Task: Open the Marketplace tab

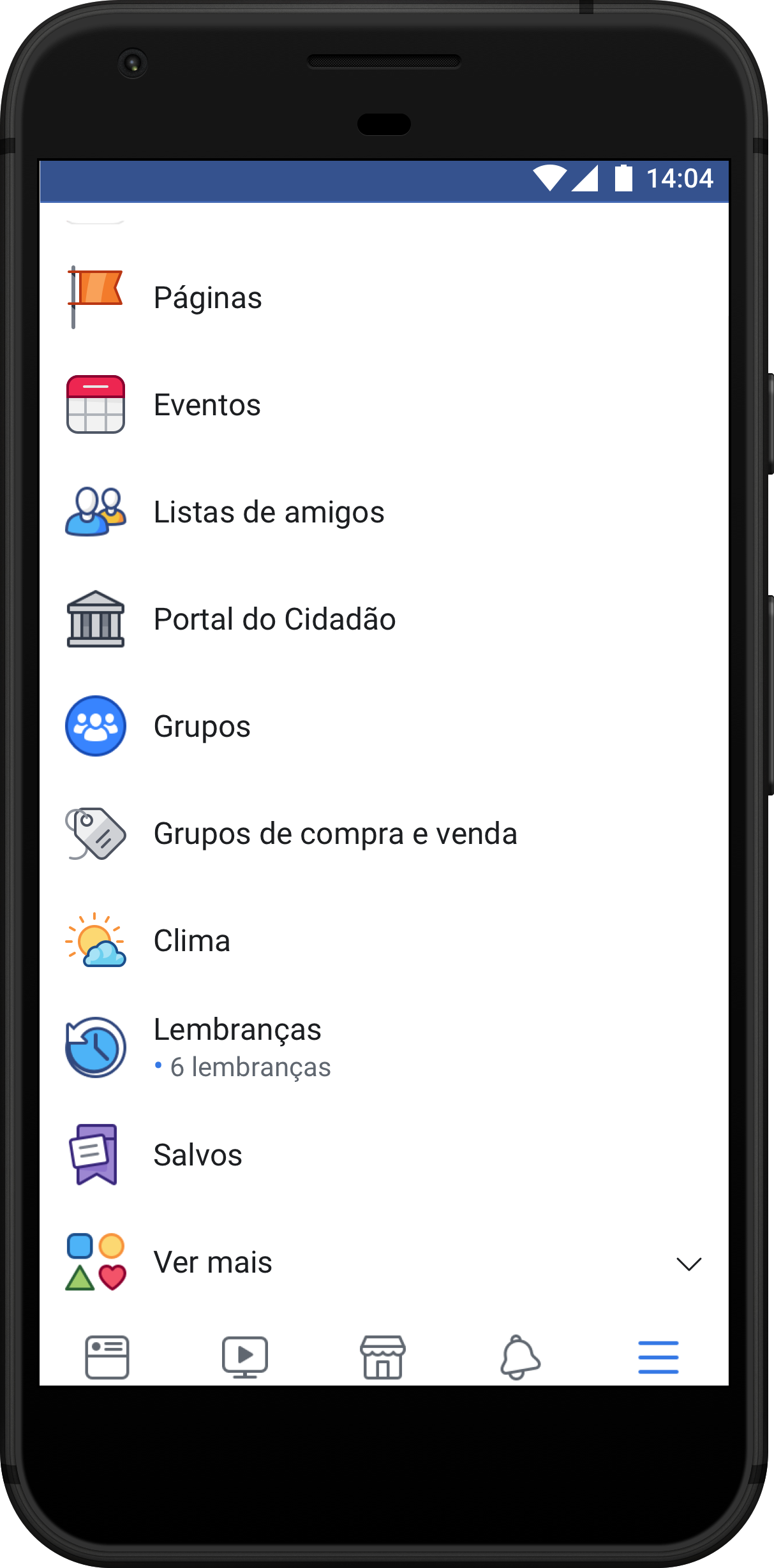Action: click(383, 1357)
